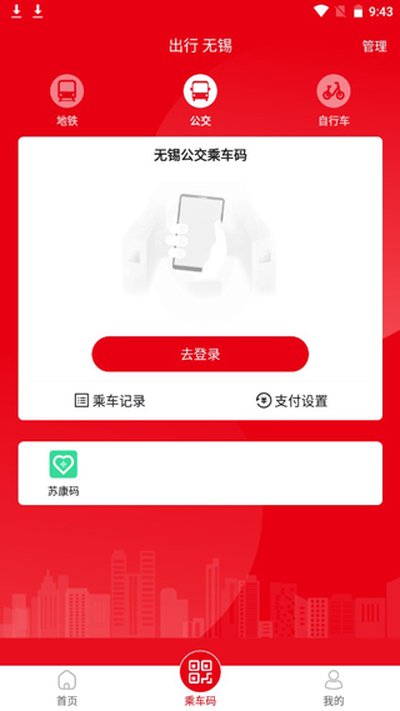
Task: Switch to the 地铁 metro tab
Action: 67,101
